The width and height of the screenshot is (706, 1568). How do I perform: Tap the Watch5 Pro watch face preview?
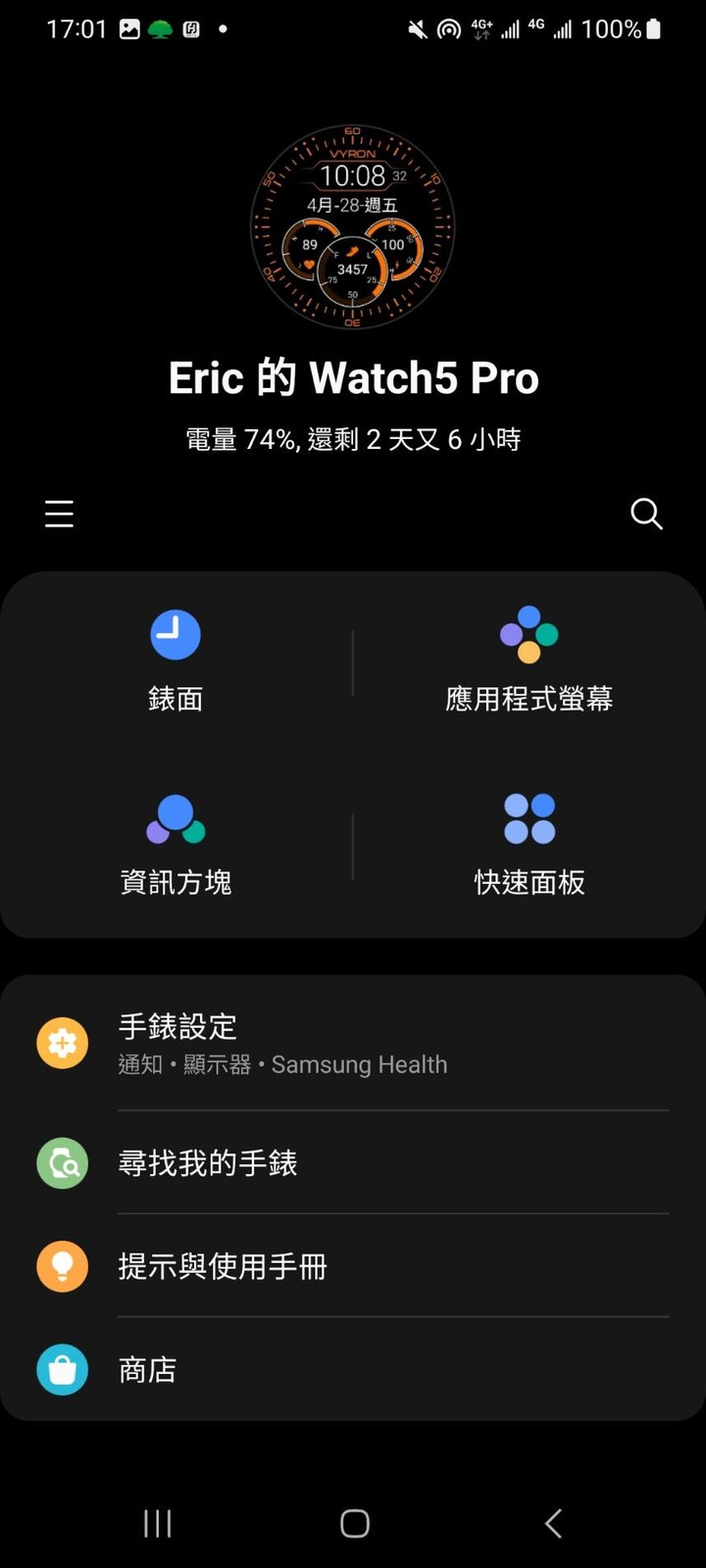[x=352, y=227]
